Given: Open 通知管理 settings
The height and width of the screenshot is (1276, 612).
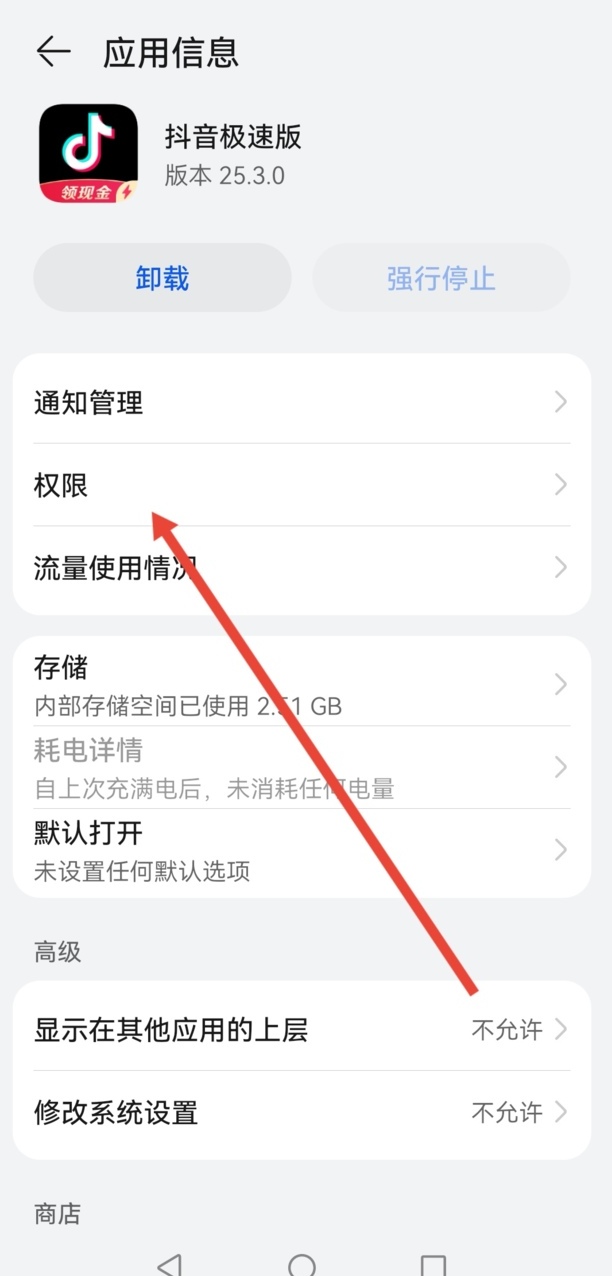Looking at the screenshot, I should (300, 403).
